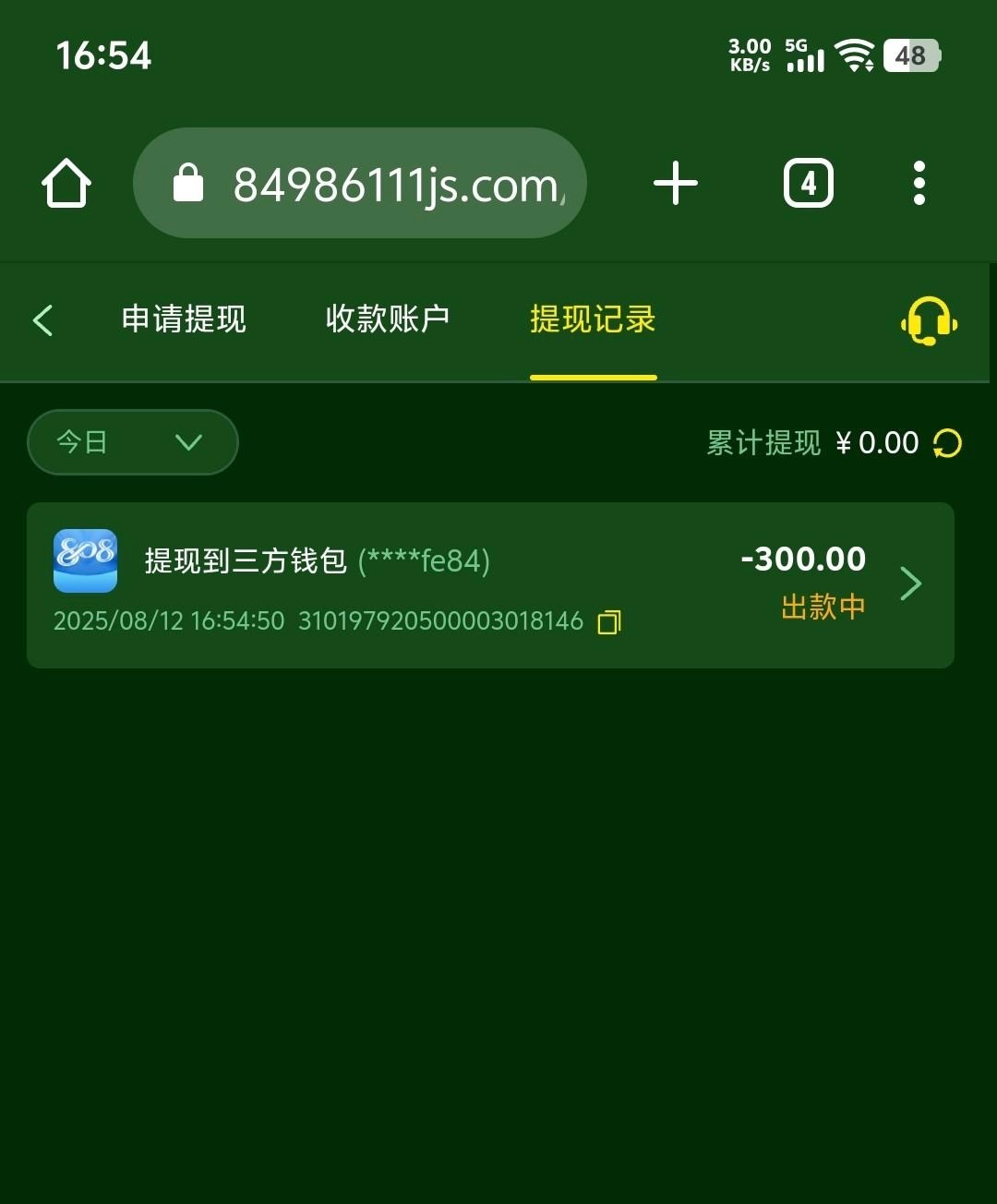Go to the browser home page
997x1204 pixels.
(x=66, y=184)
